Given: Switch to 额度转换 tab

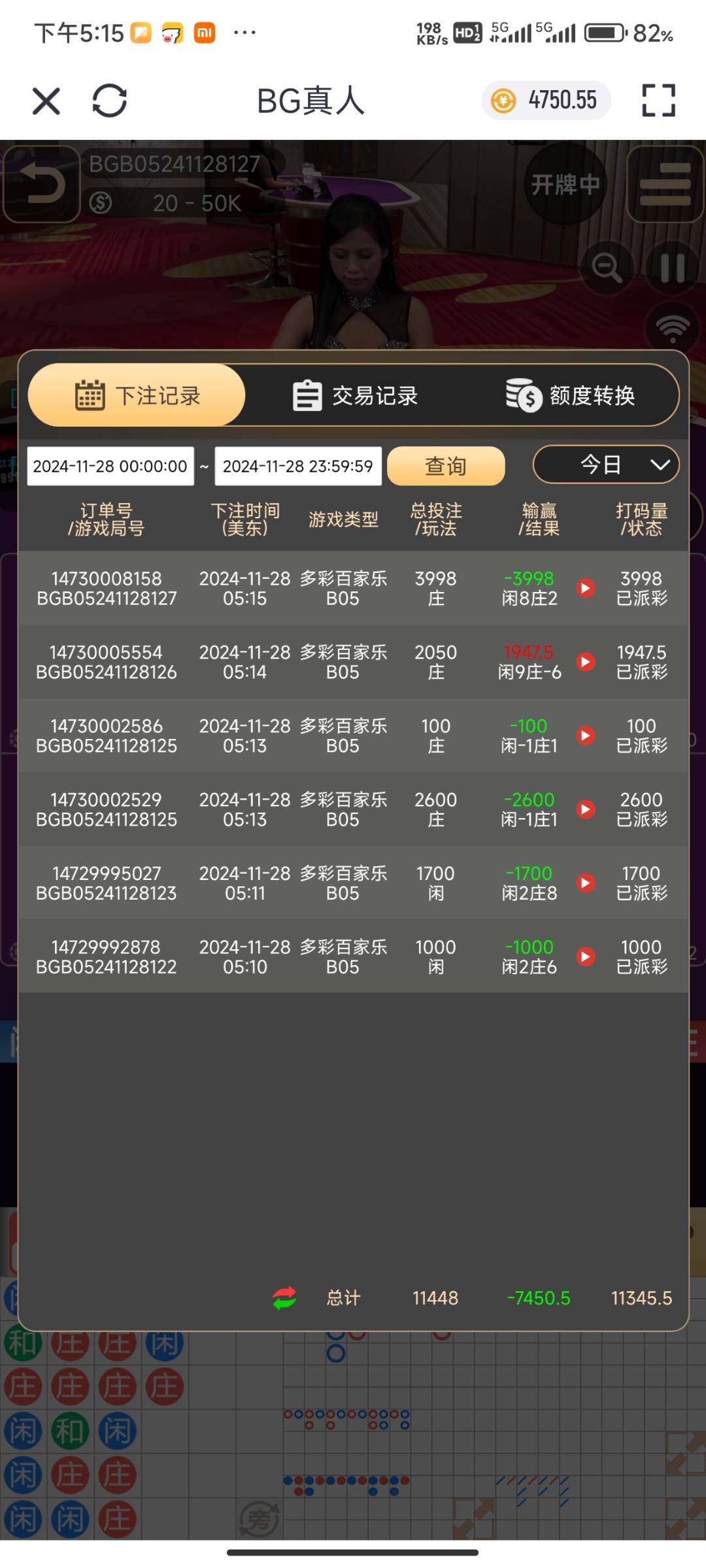Looking at the screenshot, I should tap(570, 396).
